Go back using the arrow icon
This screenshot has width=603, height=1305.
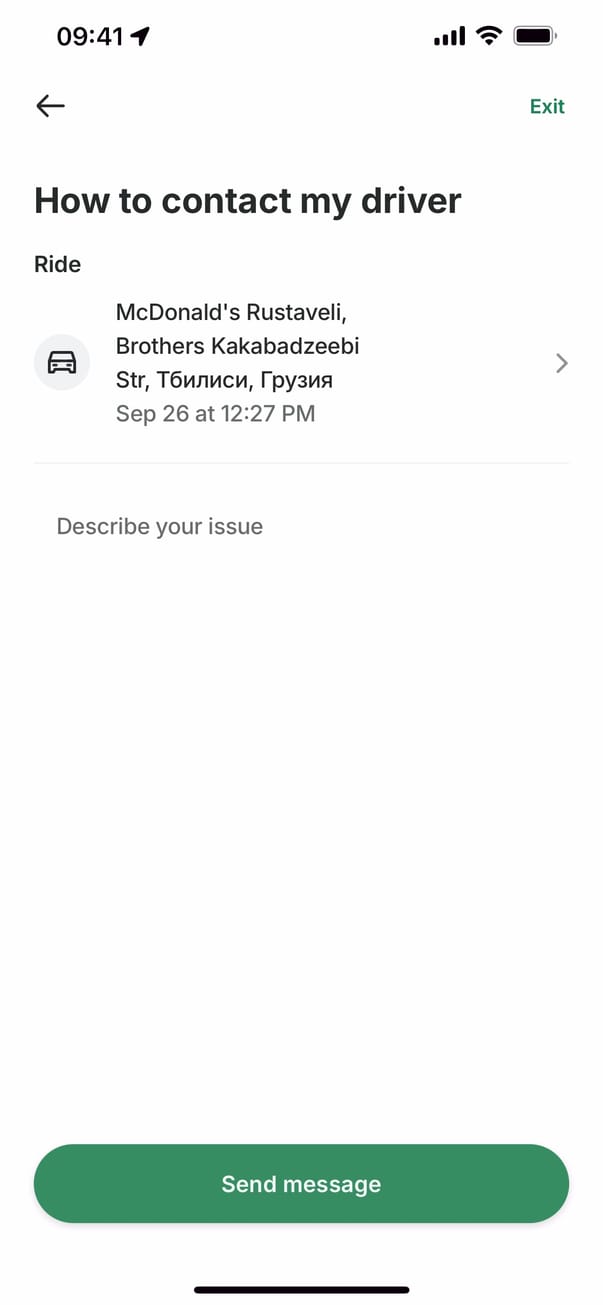[x=50, y=106]
